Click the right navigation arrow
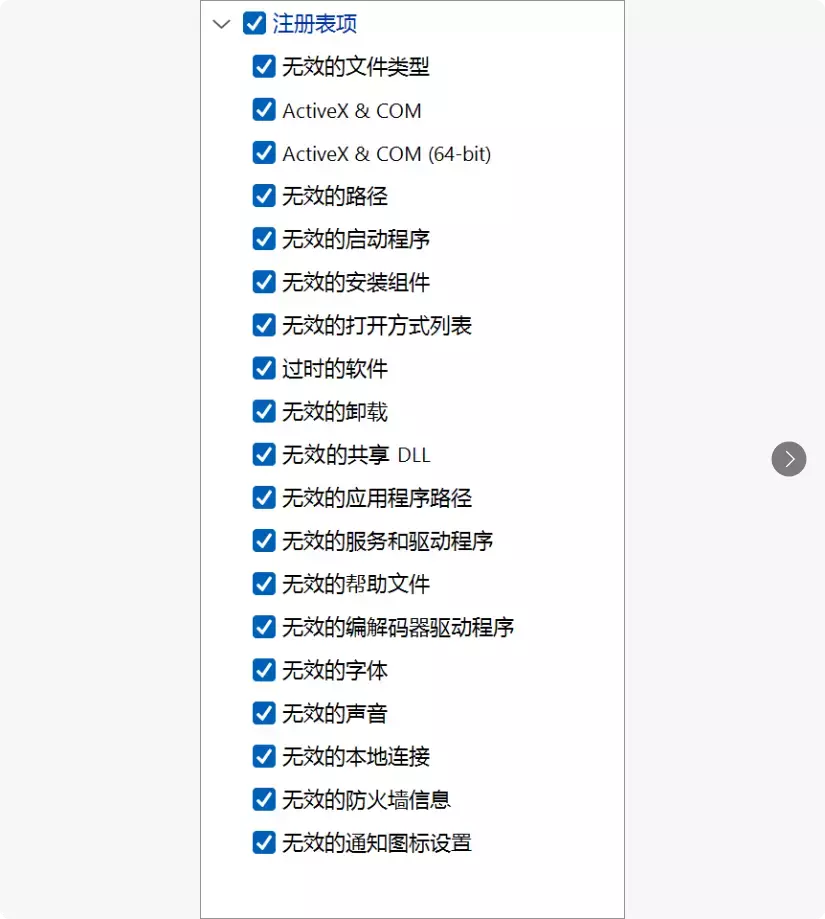Image resolution: width=825 pixels, height=919 pixels. (x=789, y=459)
